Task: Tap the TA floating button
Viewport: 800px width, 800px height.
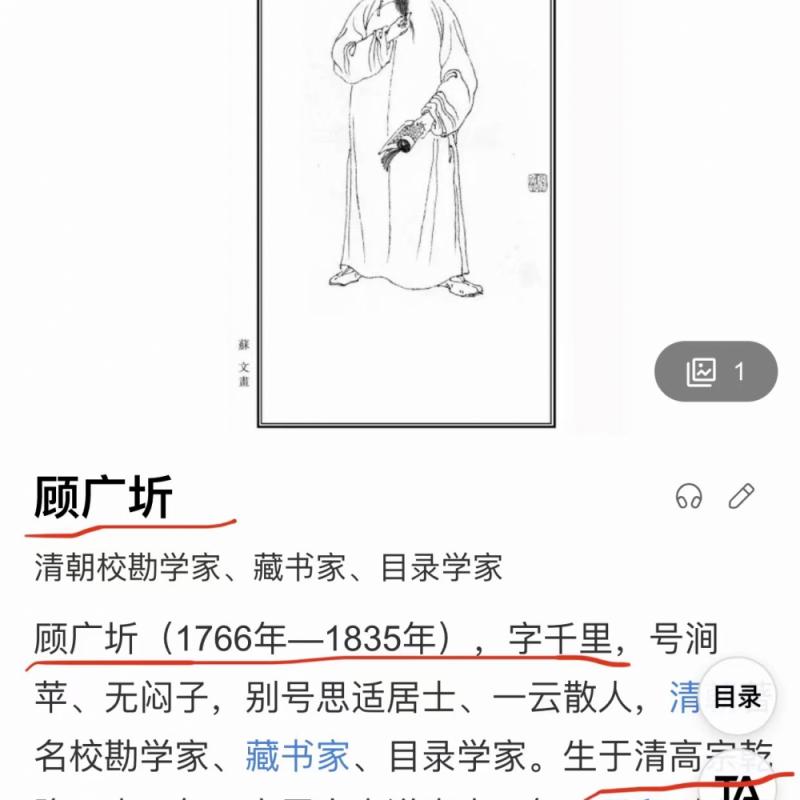Action: click(x=741, y=786)
